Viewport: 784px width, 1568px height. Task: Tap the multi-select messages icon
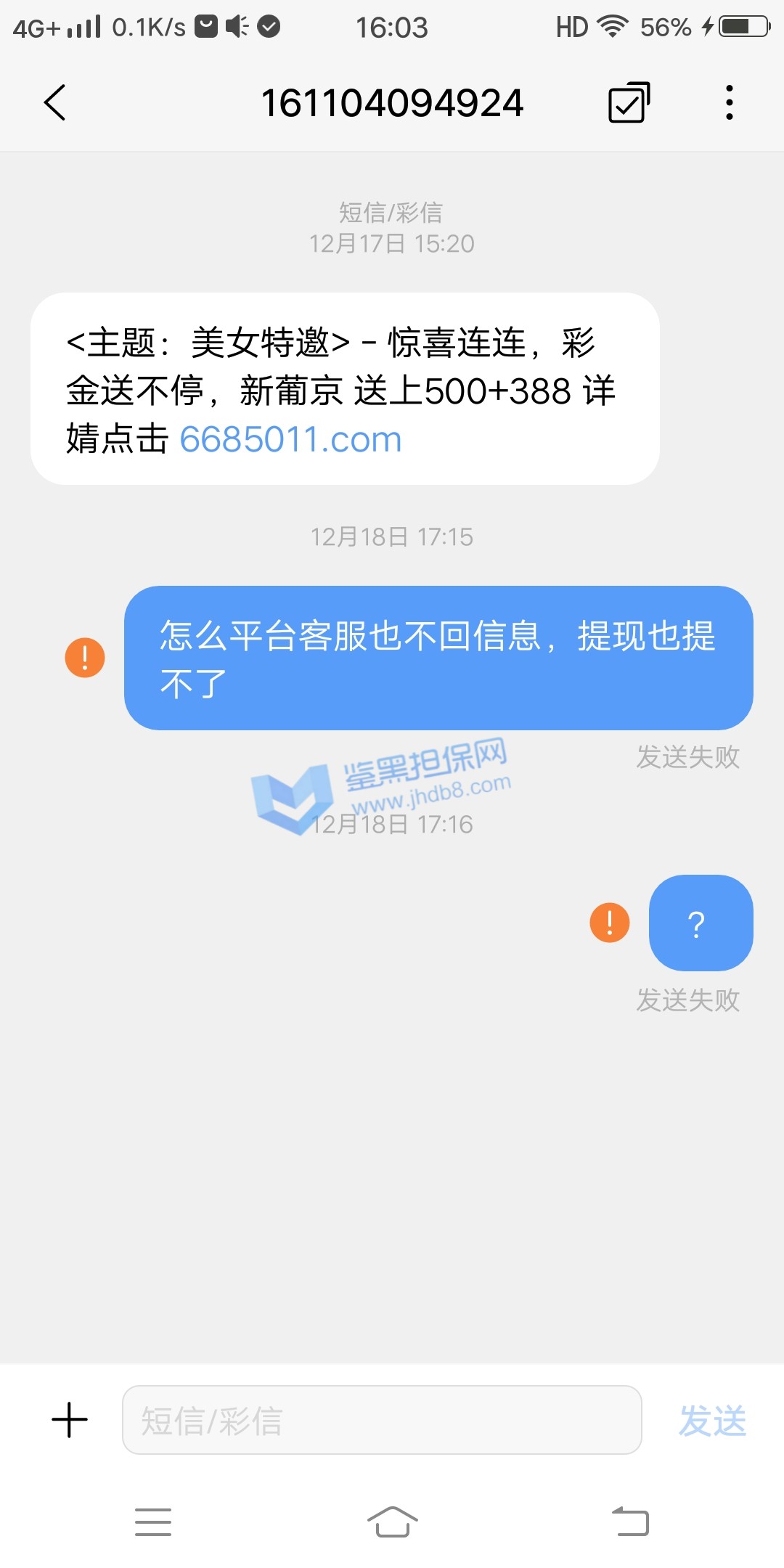click(628, 102)
